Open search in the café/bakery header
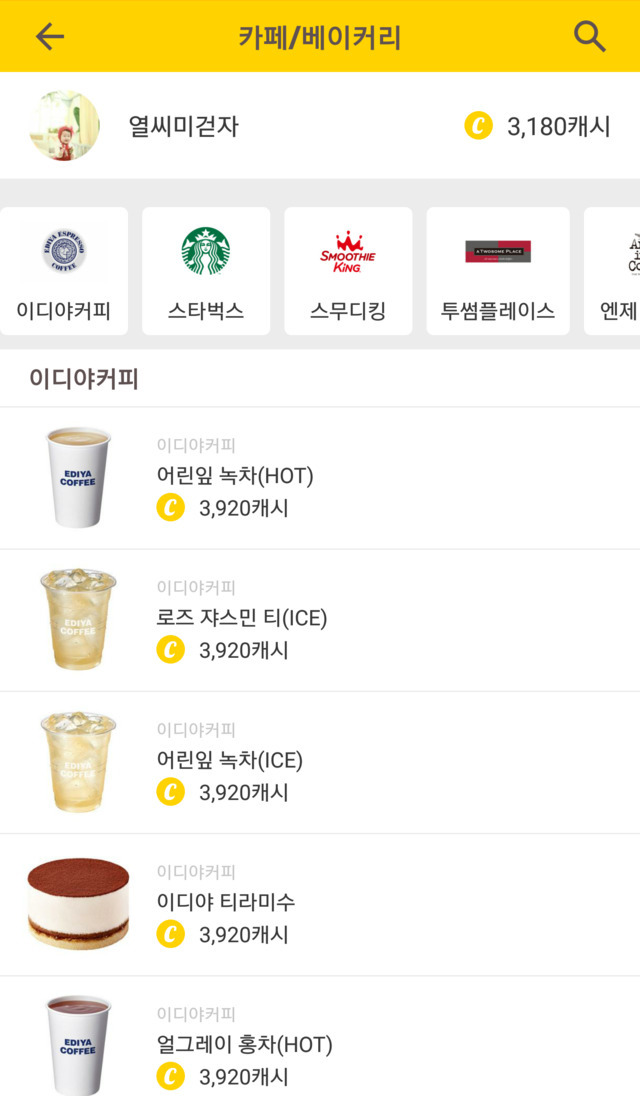640x1096 pixels. tap(590, 37)
